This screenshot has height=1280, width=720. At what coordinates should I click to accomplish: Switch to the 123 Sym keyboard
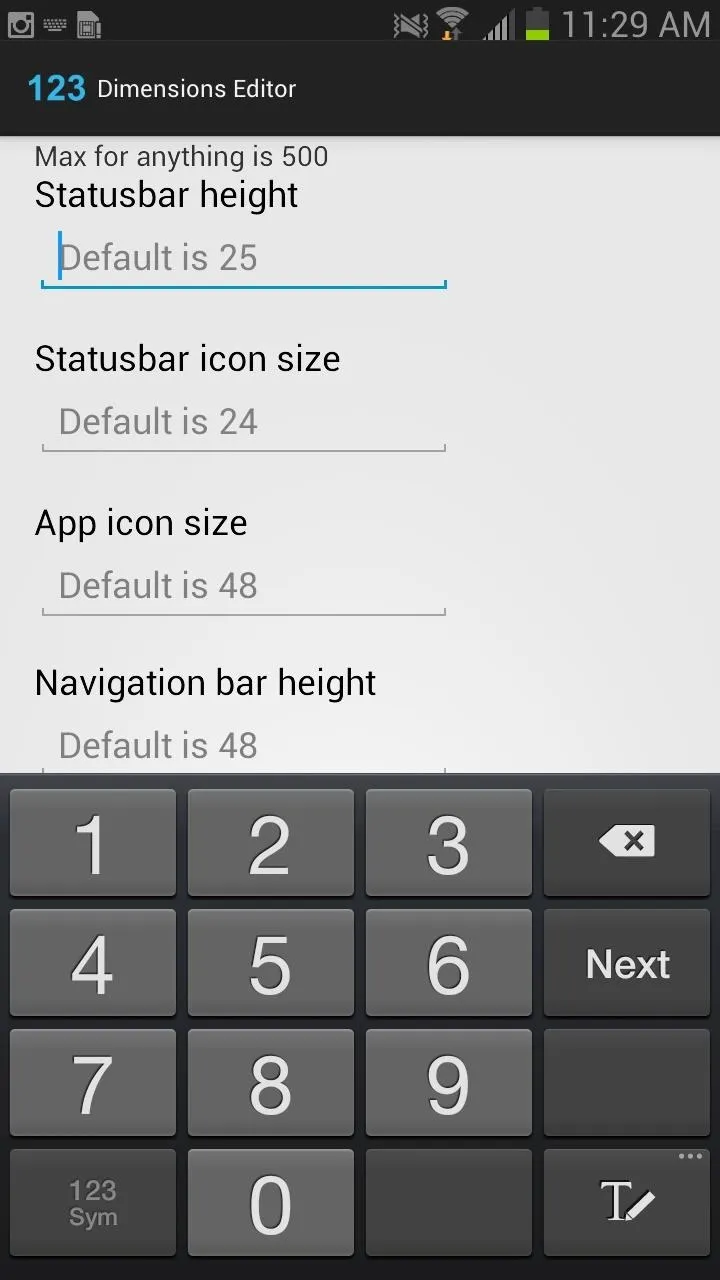click(x=93, y=1203)
